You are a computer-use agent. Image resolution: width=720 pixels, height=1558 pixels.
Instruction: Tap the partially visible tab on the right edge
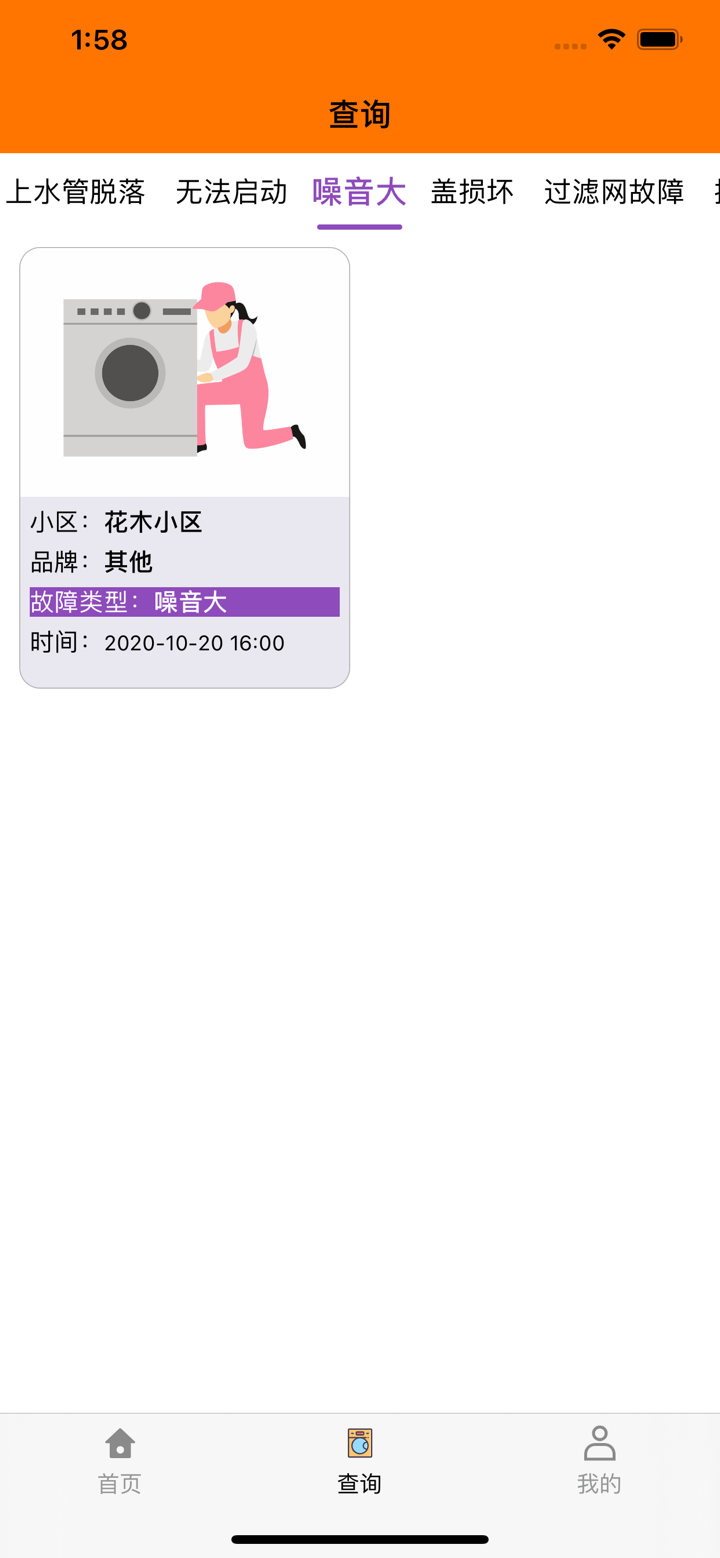714,192
